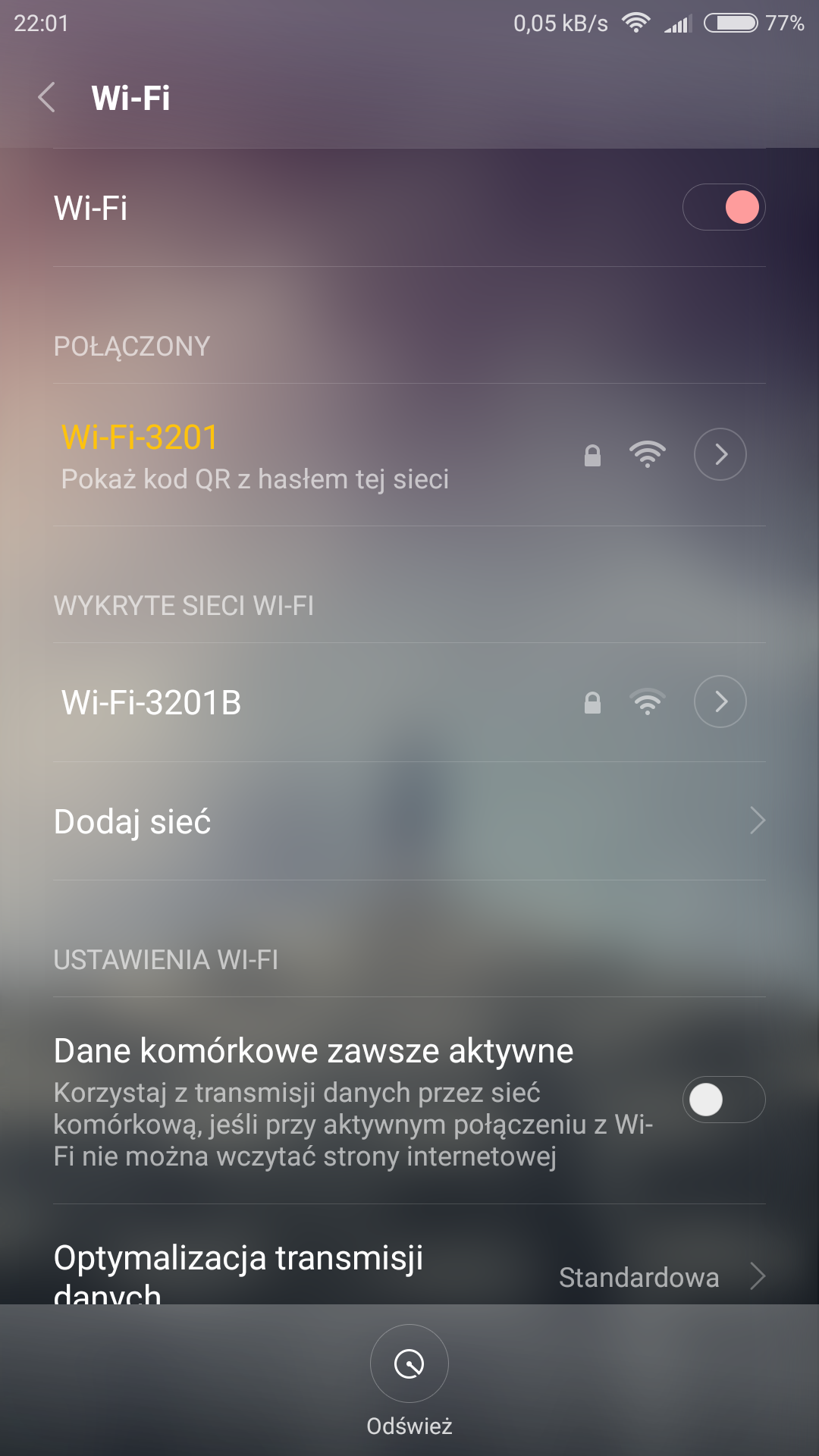Open details arrow for Wi-Fi-3201

coord(720,454)
